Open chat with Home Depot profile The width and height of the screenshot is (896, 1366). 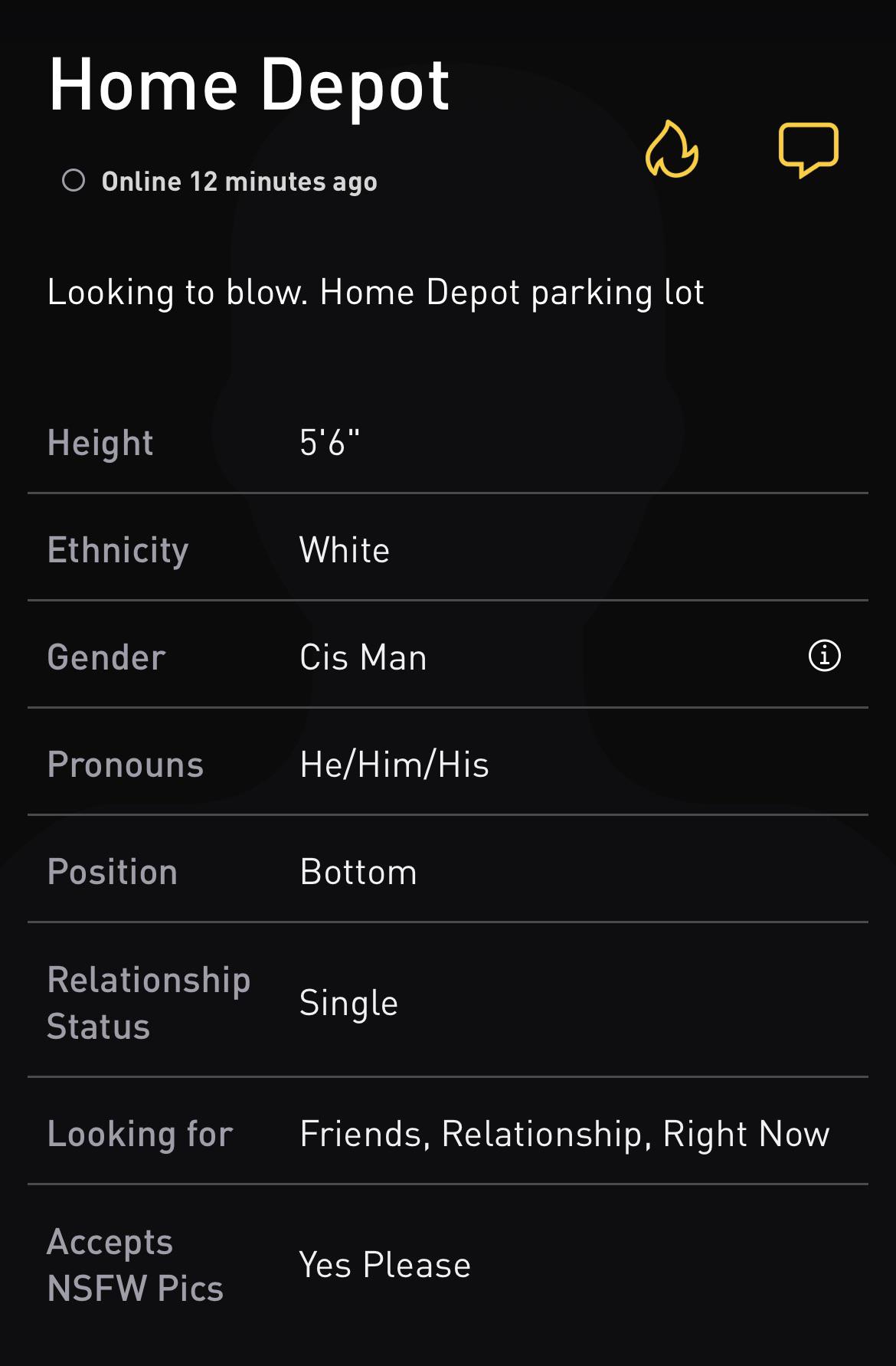pyautogui.click(x=808, y=149)
